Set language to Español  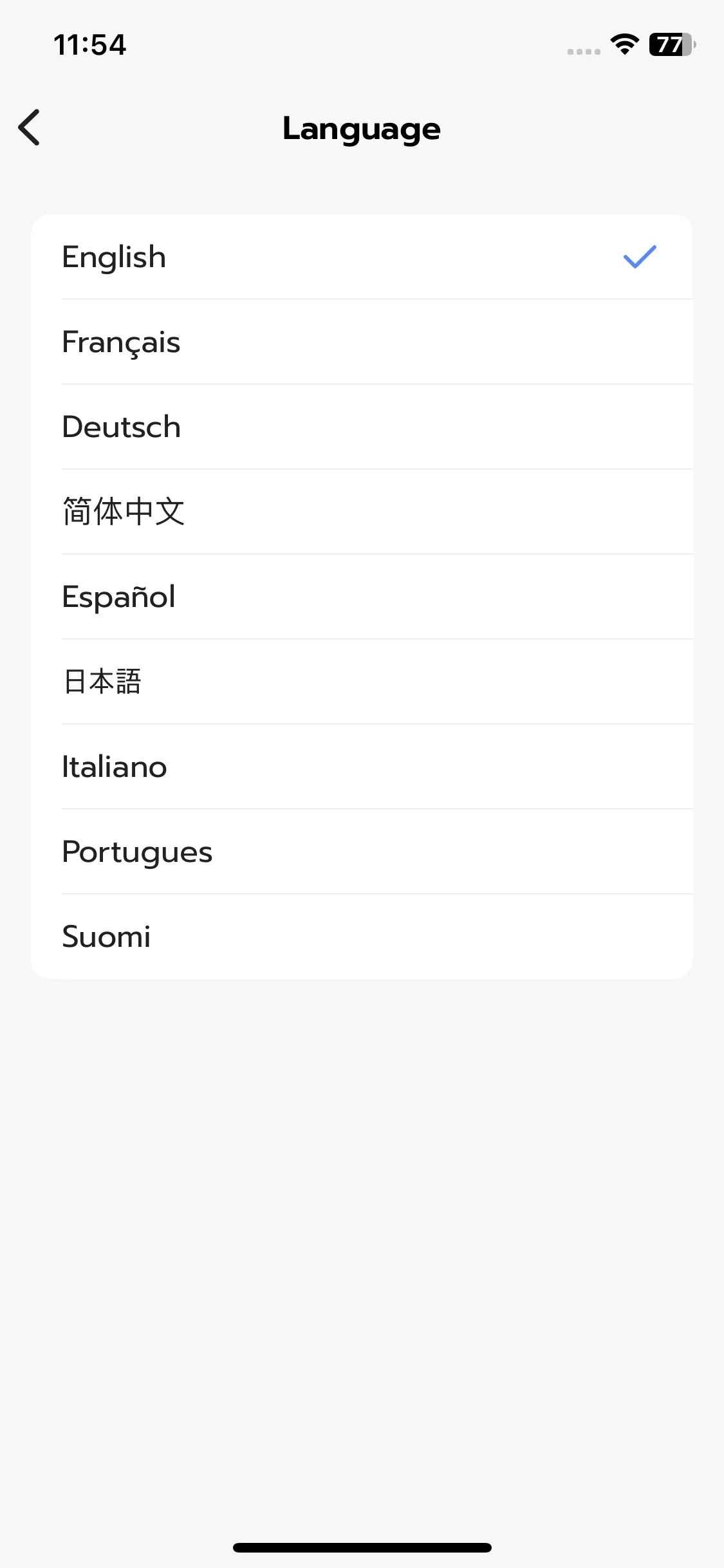(x=118, y=597)
